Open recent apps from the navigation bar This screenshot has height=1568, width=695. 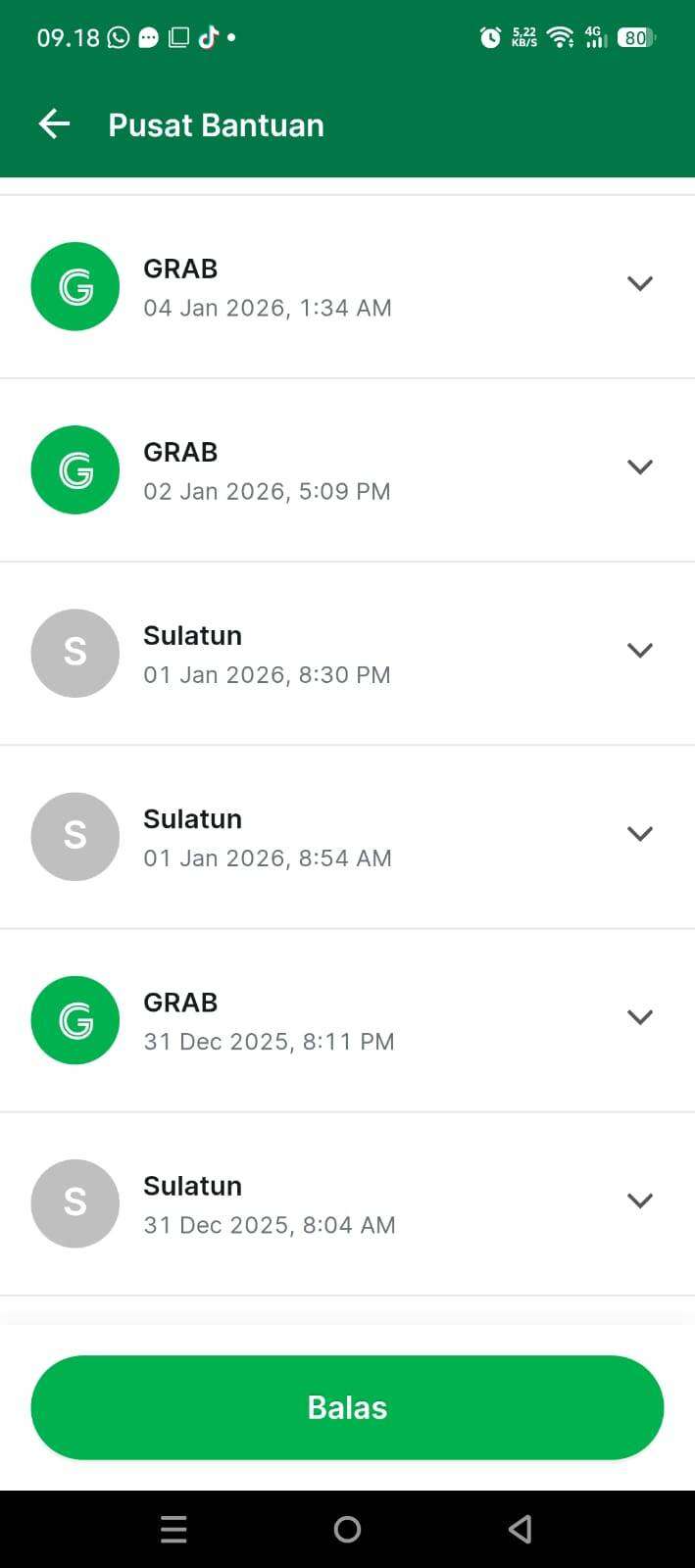point(174,1529)
